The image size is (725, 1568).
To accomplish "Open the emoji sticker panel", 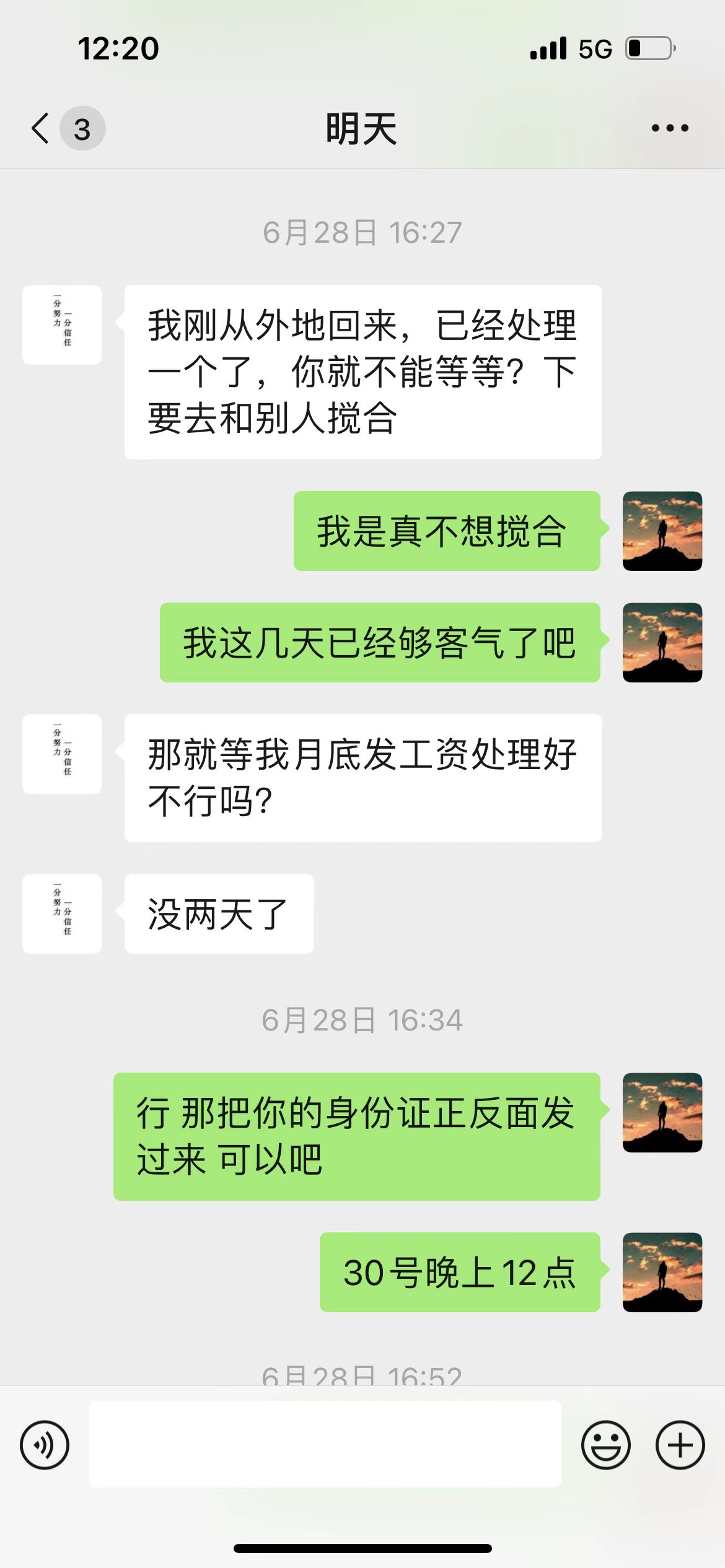I will point(605,1445).
